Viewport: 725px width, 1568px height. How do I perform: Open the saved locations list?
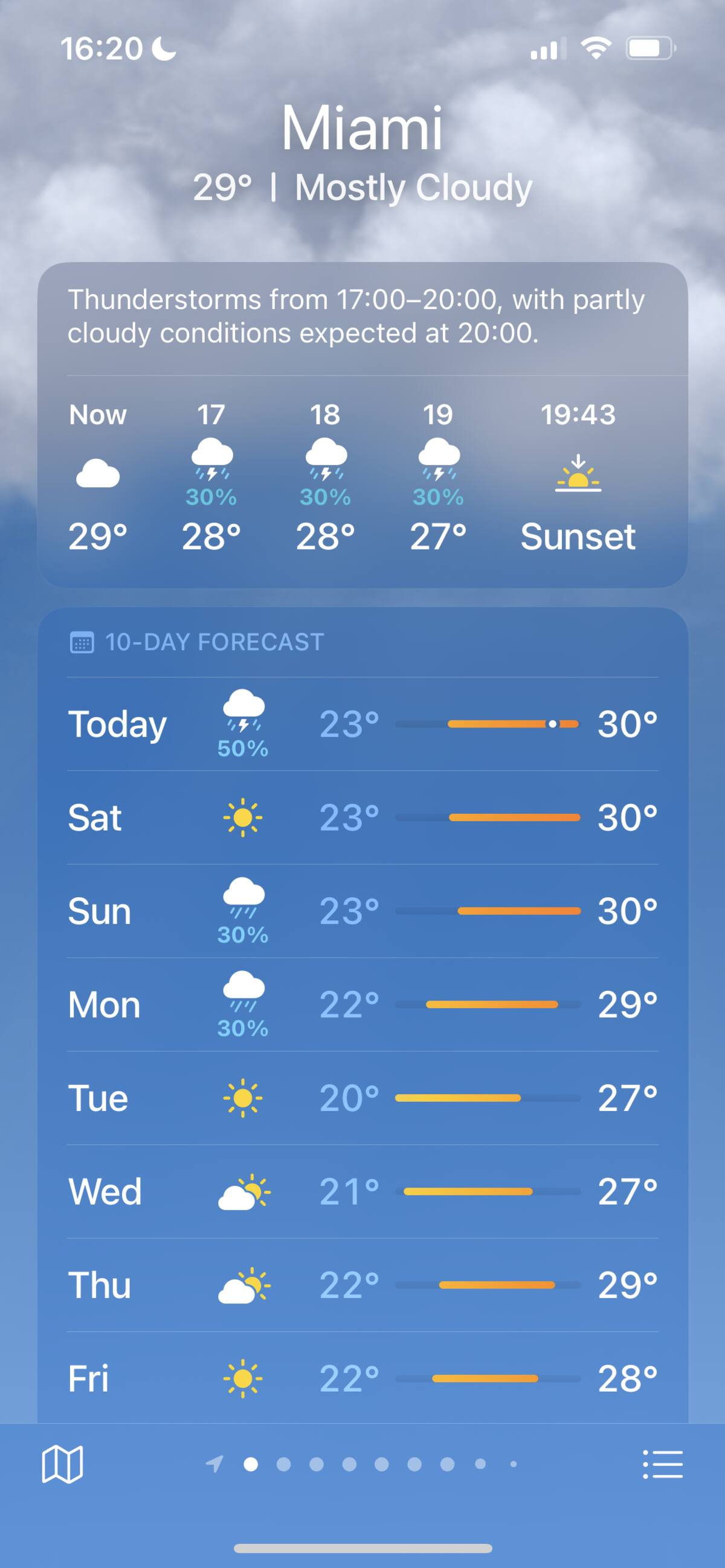[x=662, y=1464]
